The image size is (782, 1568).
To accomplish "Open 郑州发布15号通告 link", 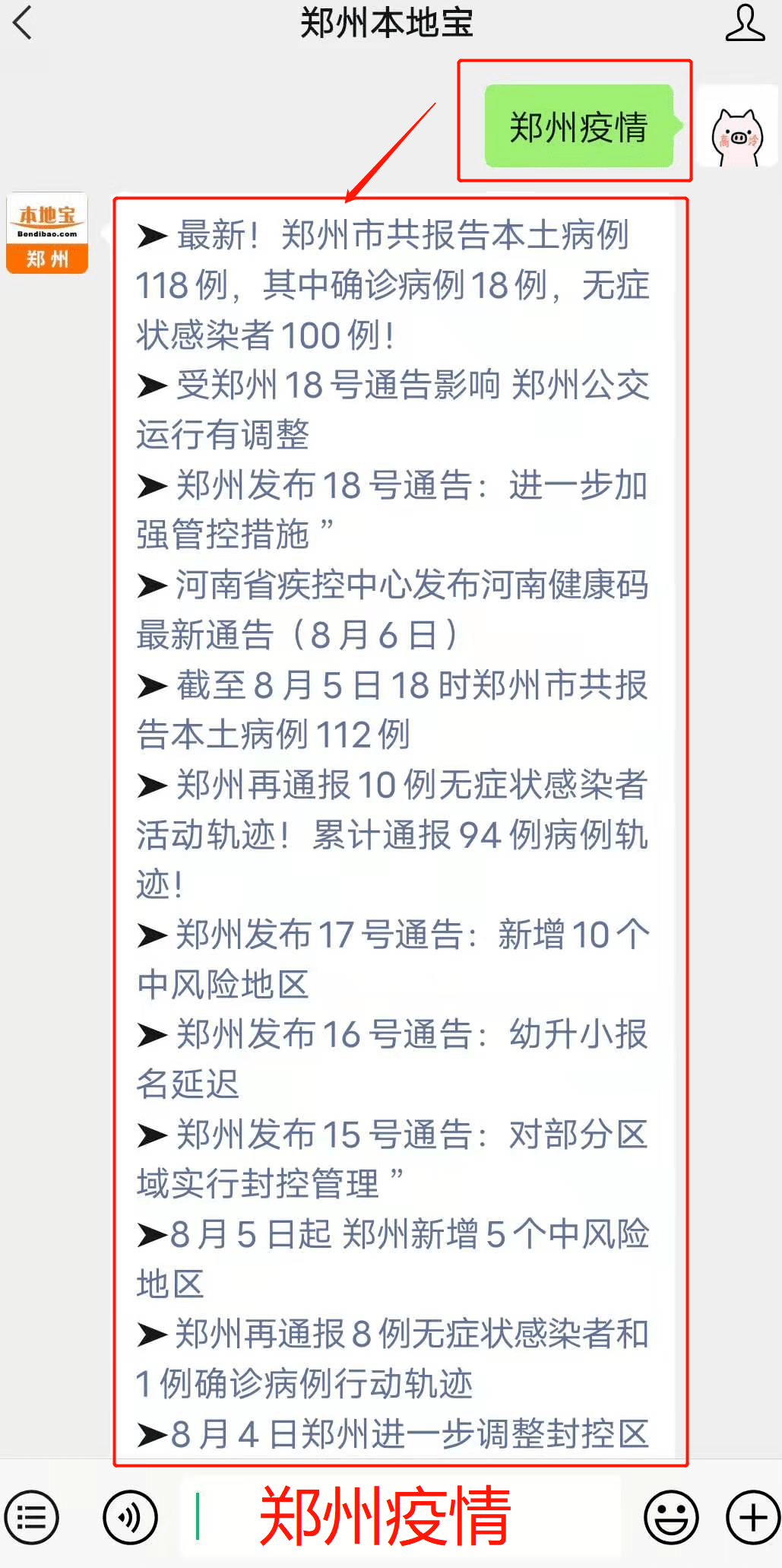I will pos(393,1159).
